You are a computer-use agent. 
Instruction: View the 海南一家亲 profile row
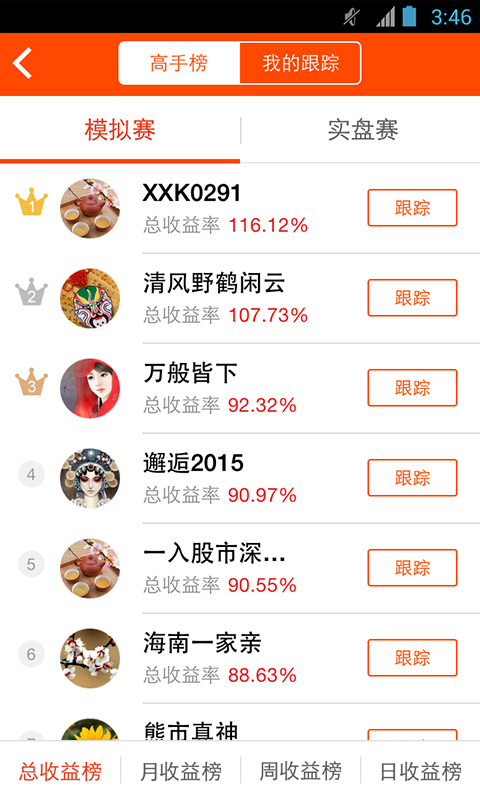coord(240,658)
